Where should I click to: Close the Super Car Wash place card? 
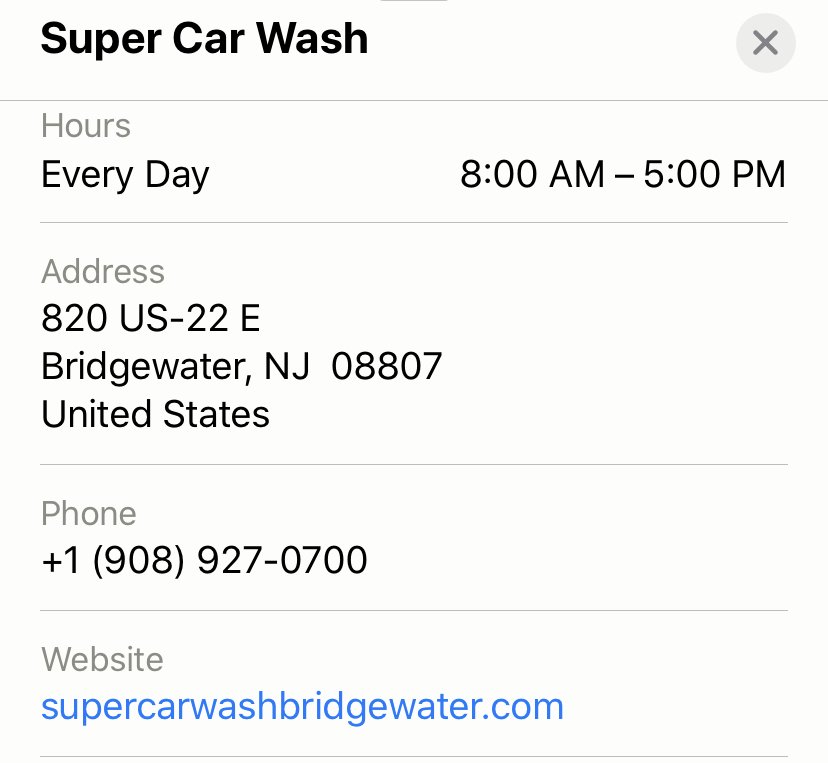click(765, 43)
